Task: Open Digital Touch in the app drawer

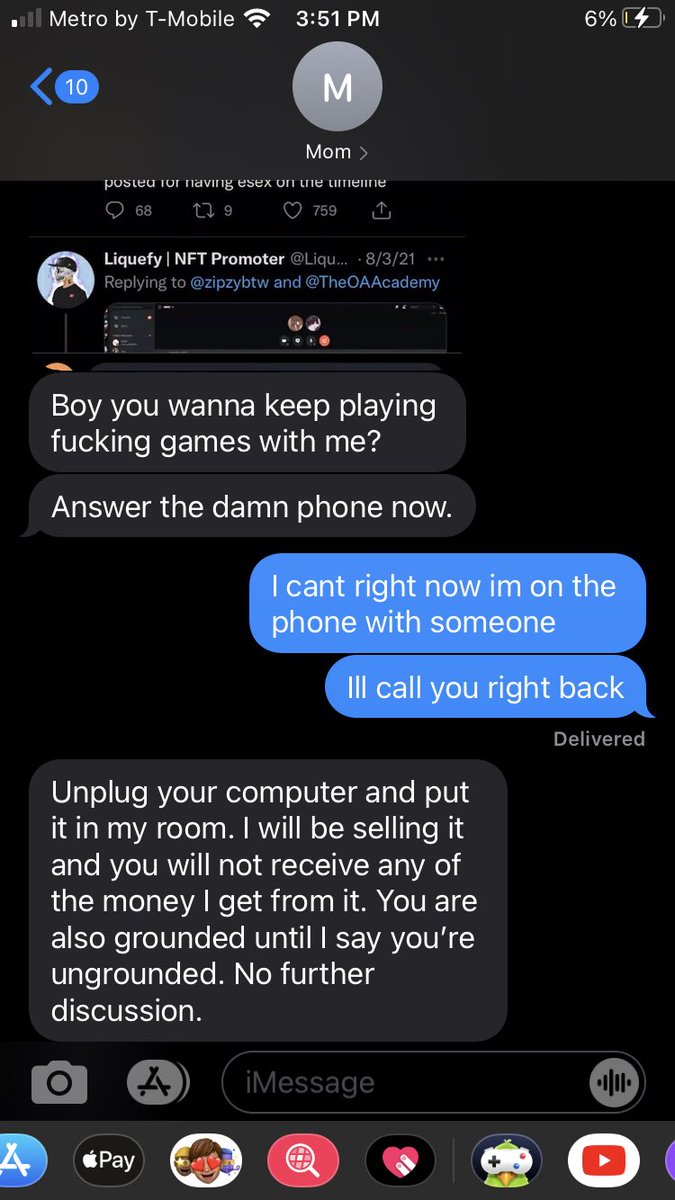Action: click(x=402, y=1161)
